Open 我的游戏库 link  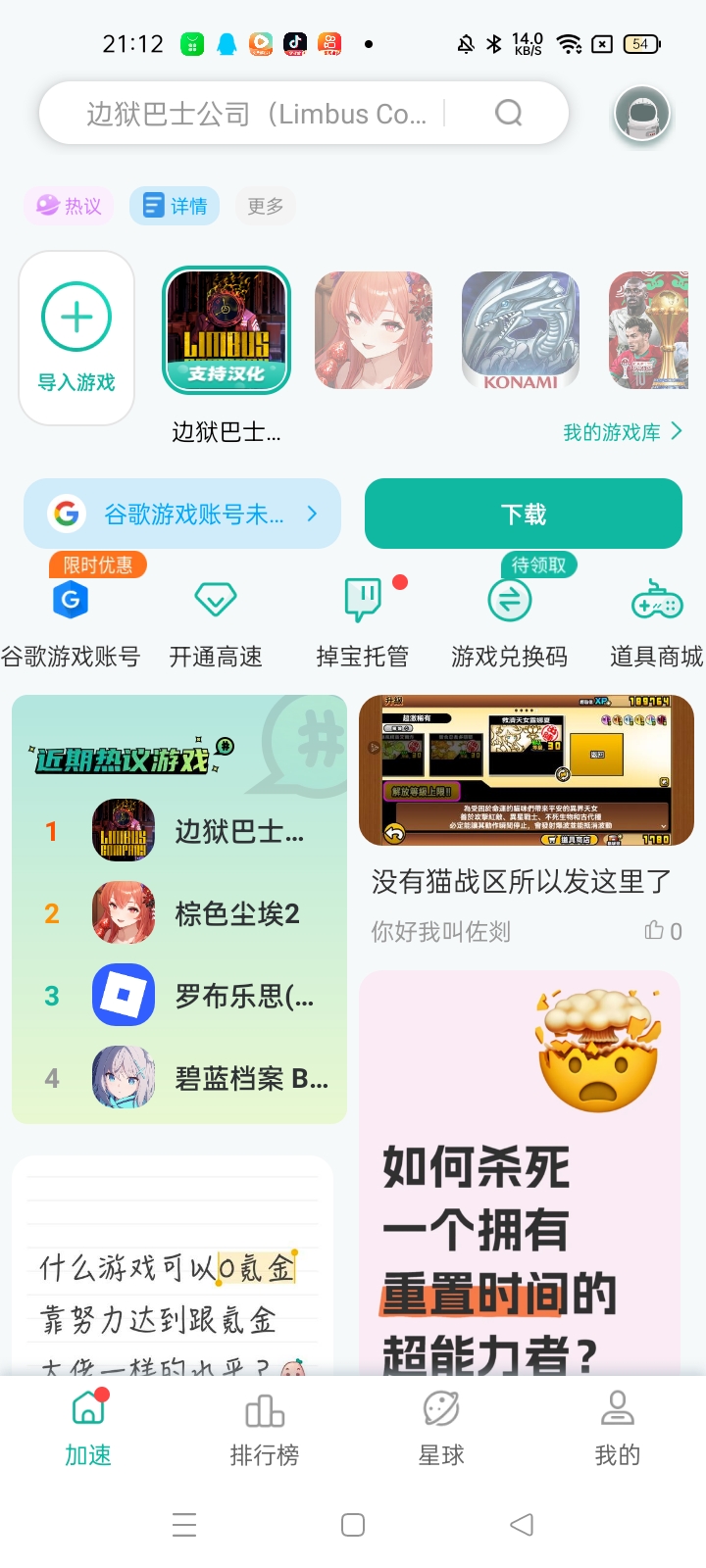pos(622,432)
